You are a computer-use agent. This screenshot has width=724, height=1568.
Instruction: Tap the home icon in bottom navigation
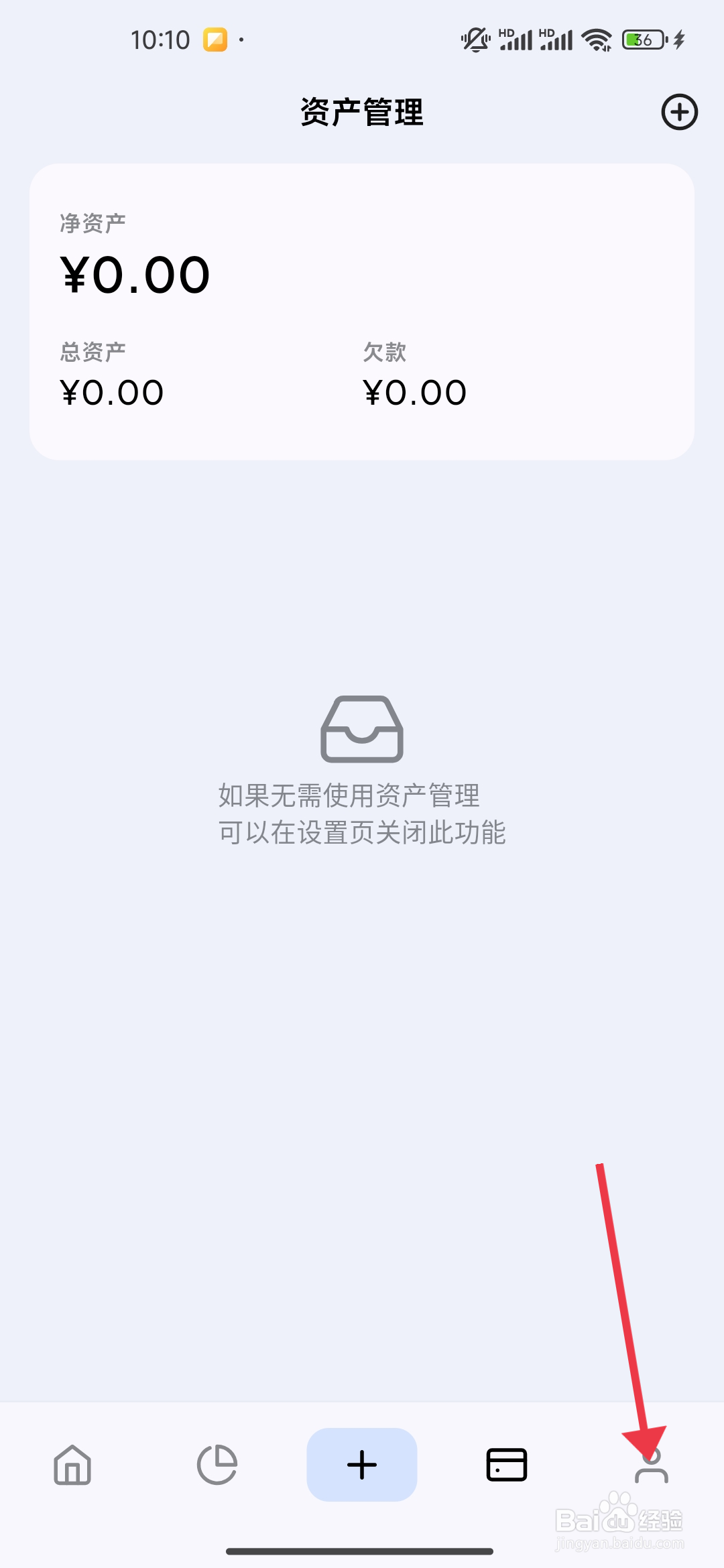pos(72,1464)
